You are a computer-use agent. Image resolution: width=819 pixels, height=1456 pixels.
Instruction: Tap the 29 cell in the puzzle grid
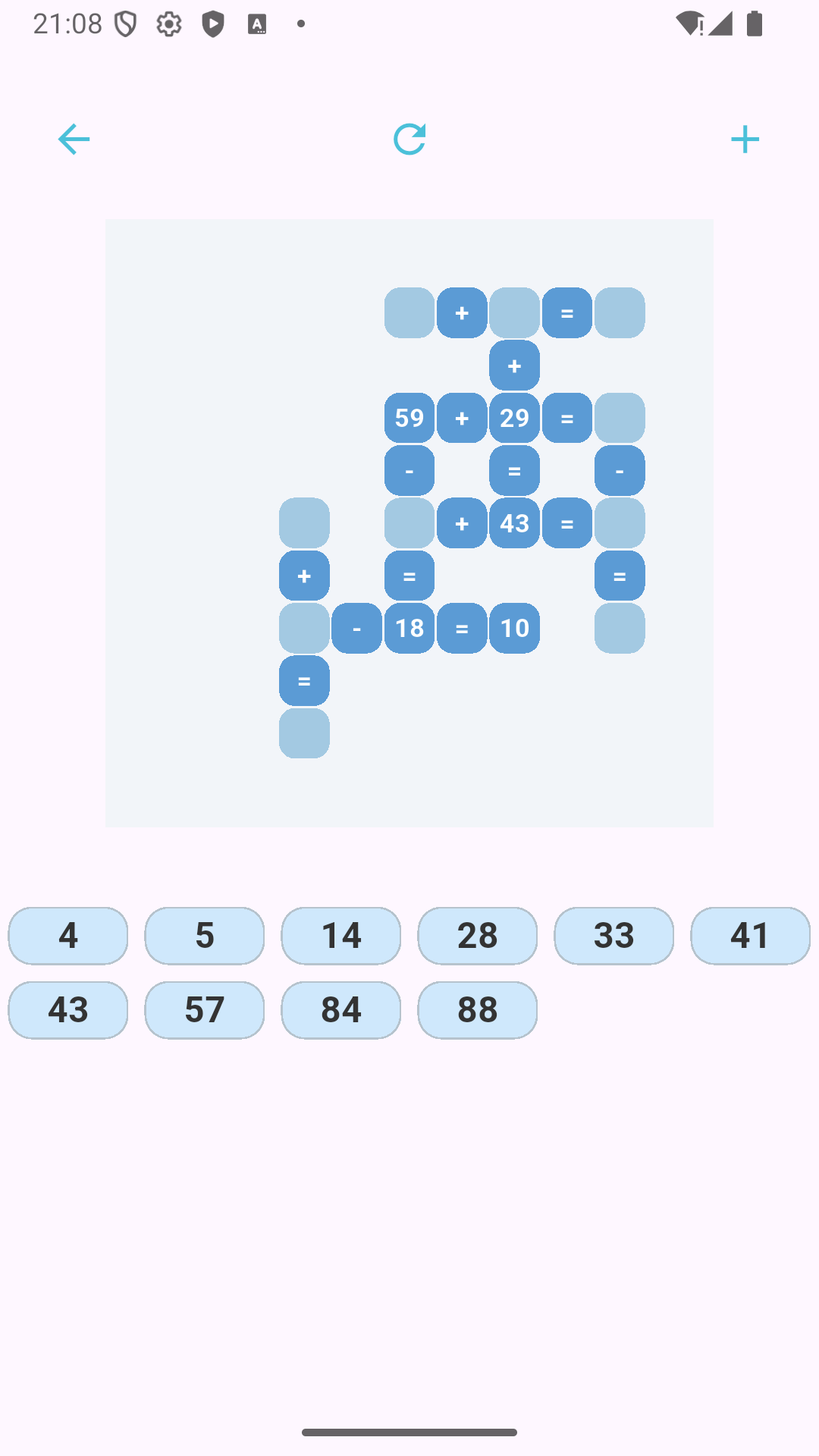514,418
